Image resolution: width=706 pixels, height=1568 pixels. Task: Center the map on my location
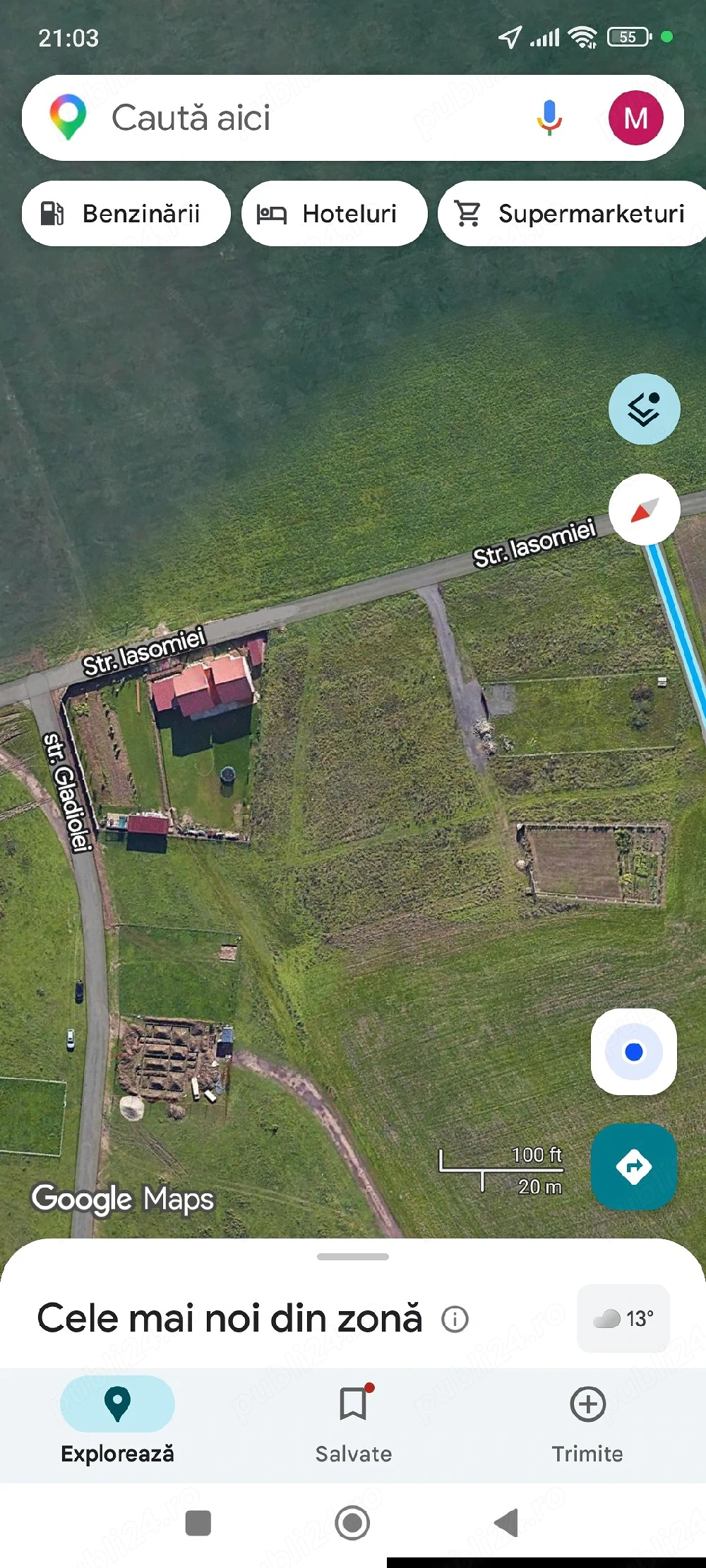(x=633, y=1052)
